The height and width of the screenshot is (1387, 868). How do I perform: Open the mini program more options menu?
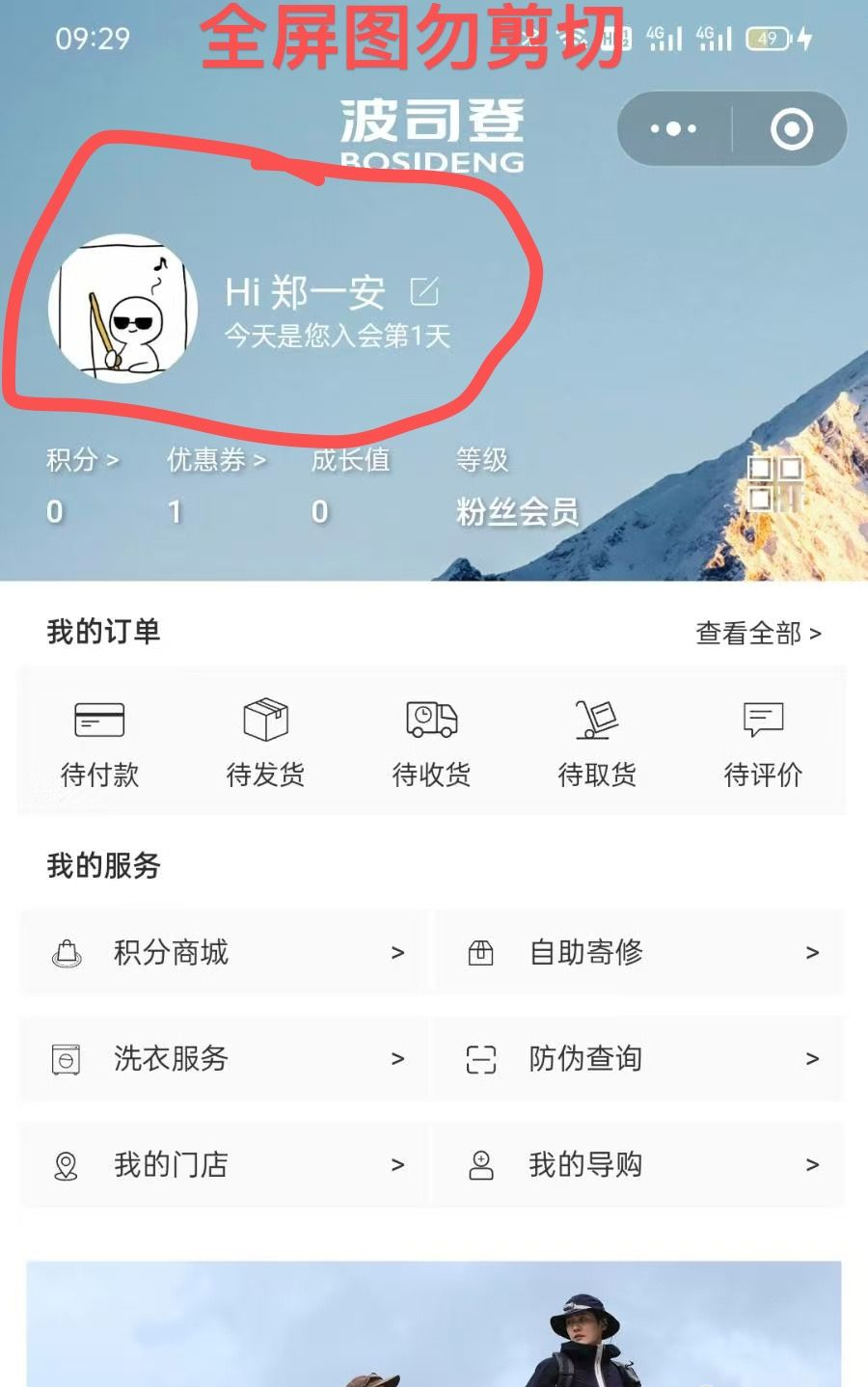click(x=673, y=128)
